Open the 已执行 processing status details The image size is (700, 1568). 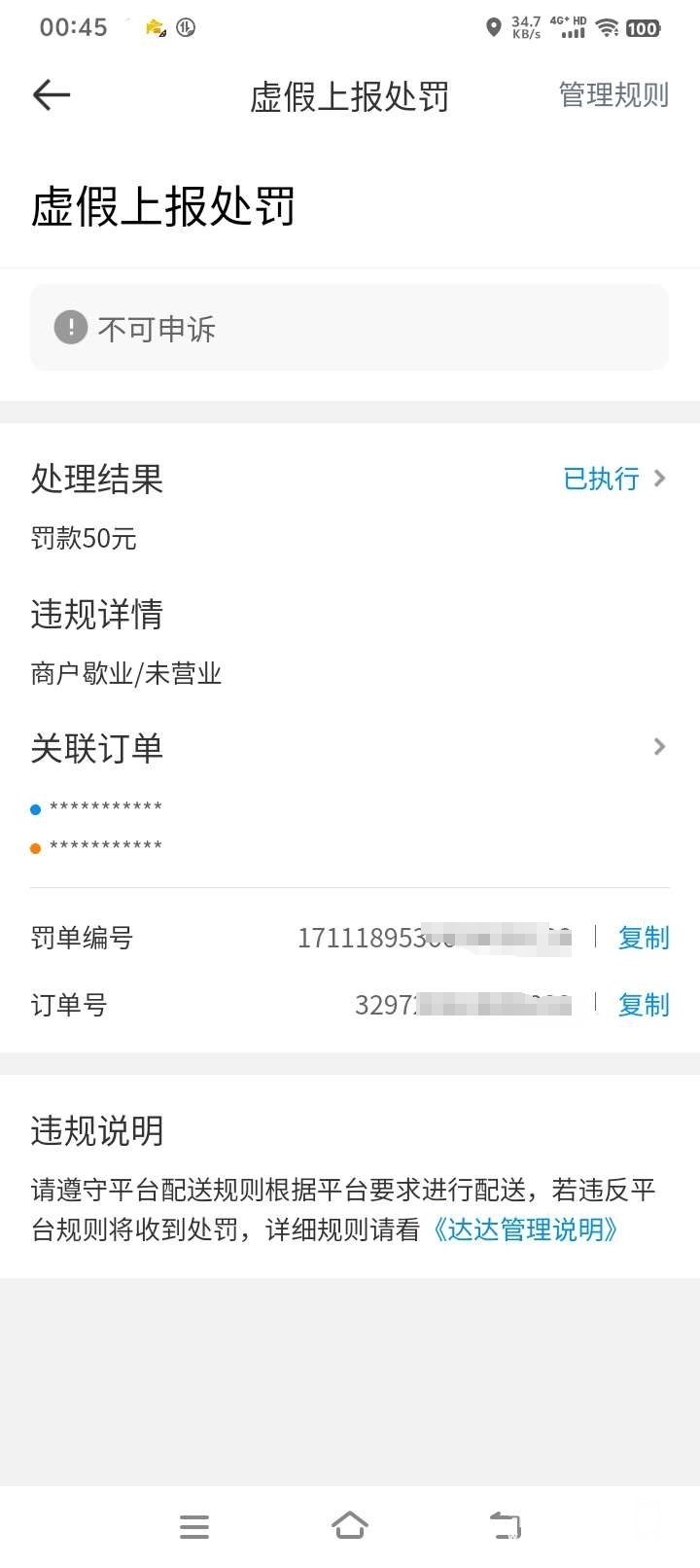(614, 479)
